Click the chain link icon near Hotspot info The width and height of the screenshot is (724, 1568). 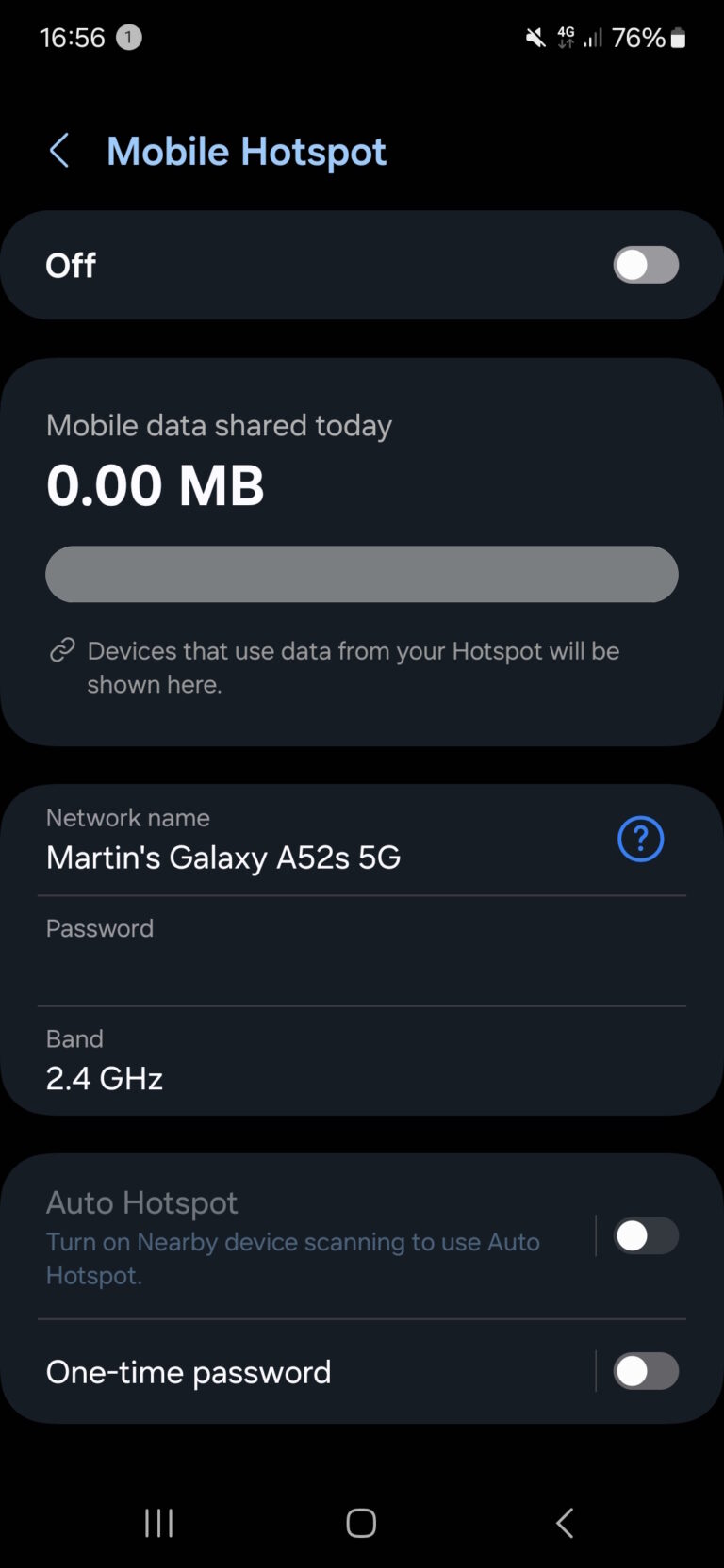coord(62,650)
